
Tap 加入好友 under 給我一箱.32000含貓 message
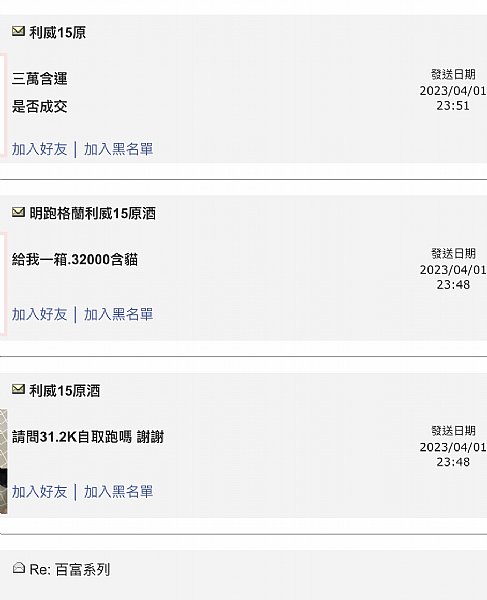pos(39,314)
